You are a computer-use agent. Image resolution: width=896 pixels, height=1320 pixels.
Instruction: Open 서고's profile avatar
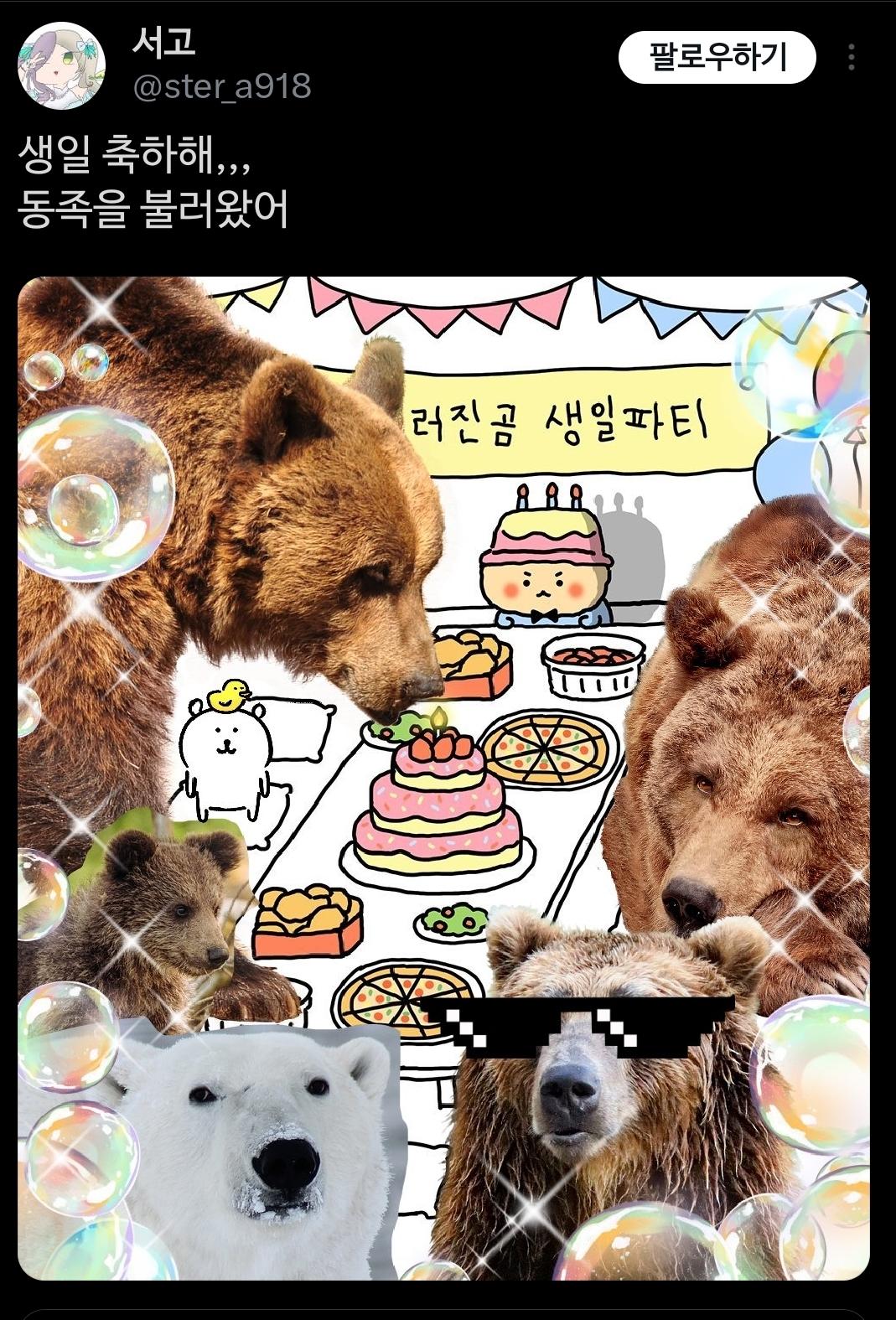(x=61, y=66)
